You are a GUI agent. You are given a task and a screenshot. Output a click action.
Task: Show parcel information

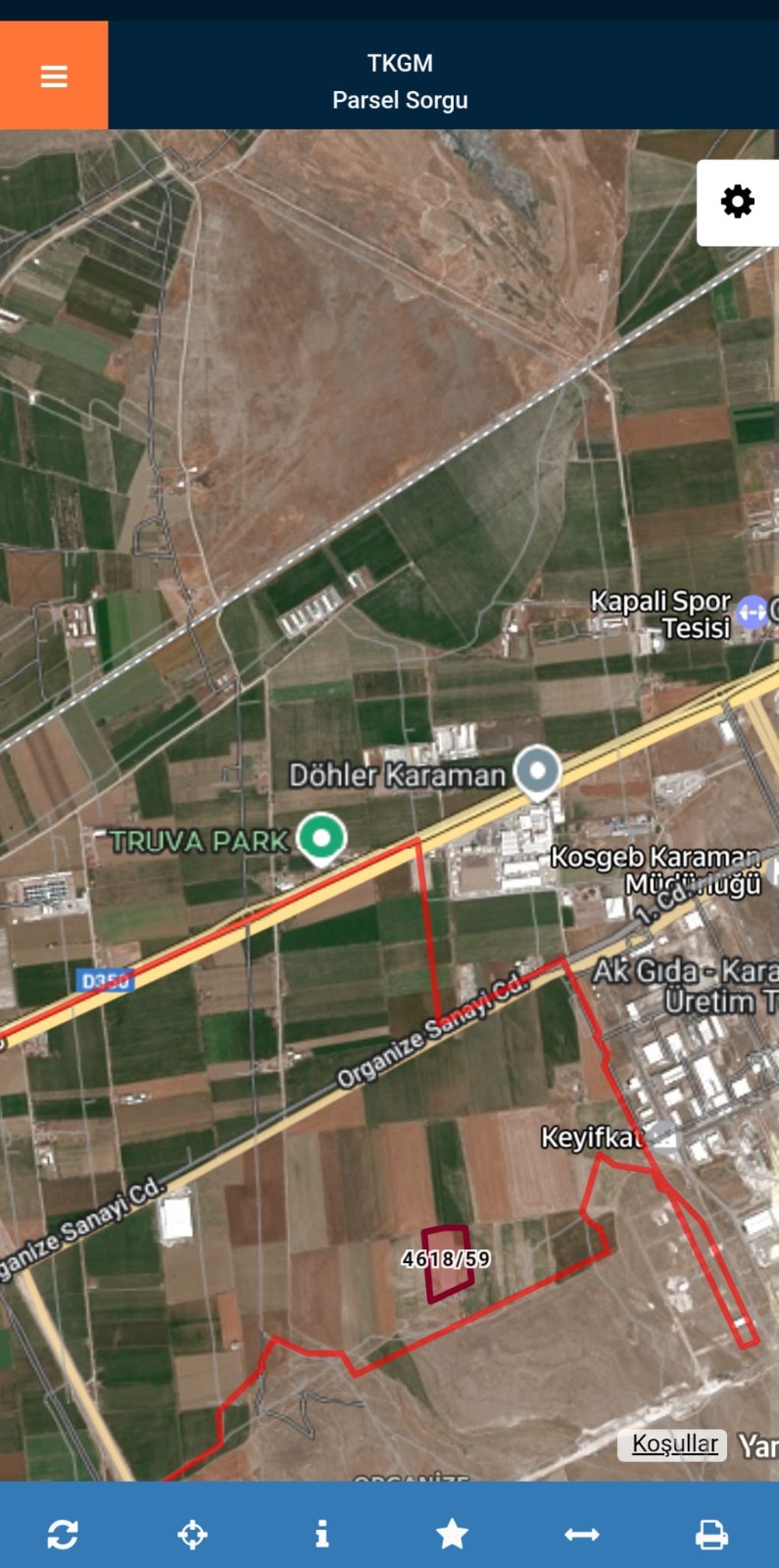pyautogui.click(x=321, y=1534)
